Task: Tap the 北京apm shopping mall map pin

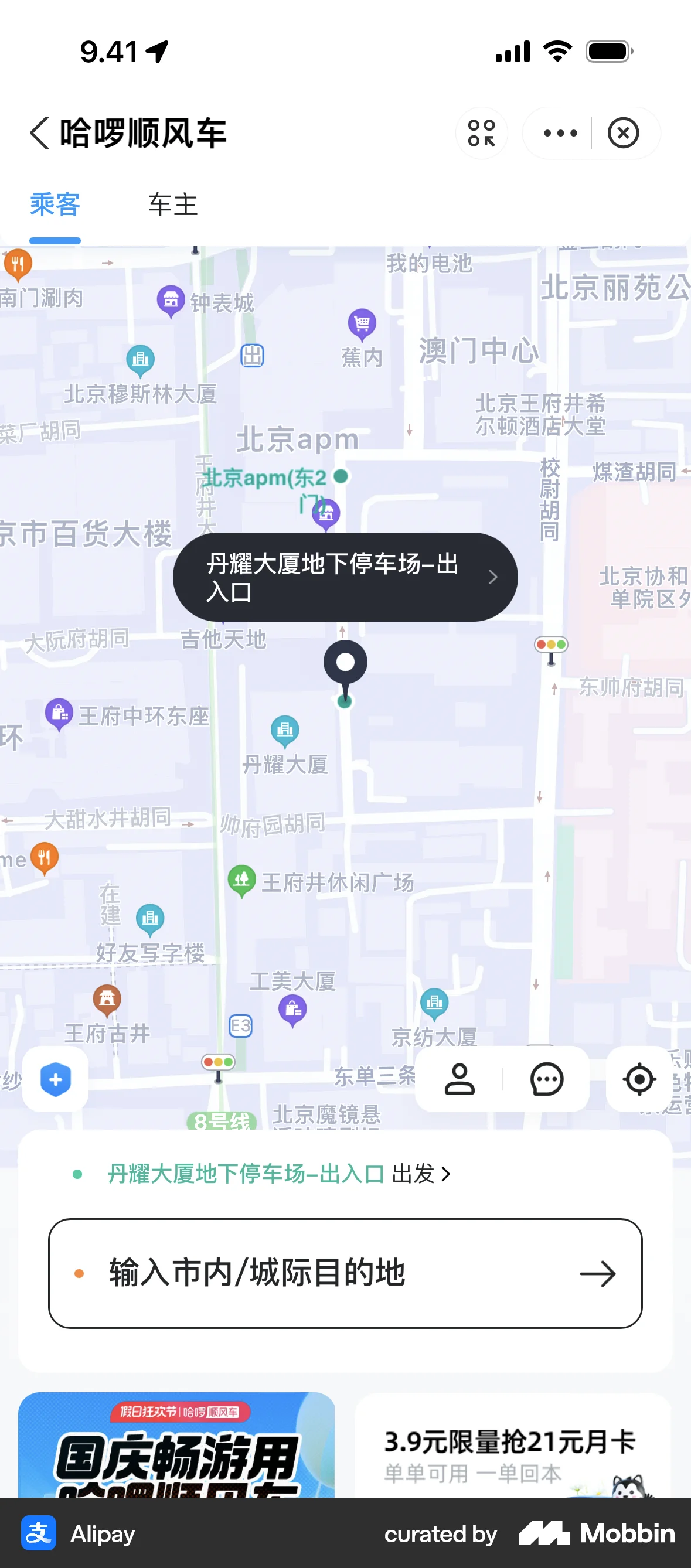Action: point(326,514)
